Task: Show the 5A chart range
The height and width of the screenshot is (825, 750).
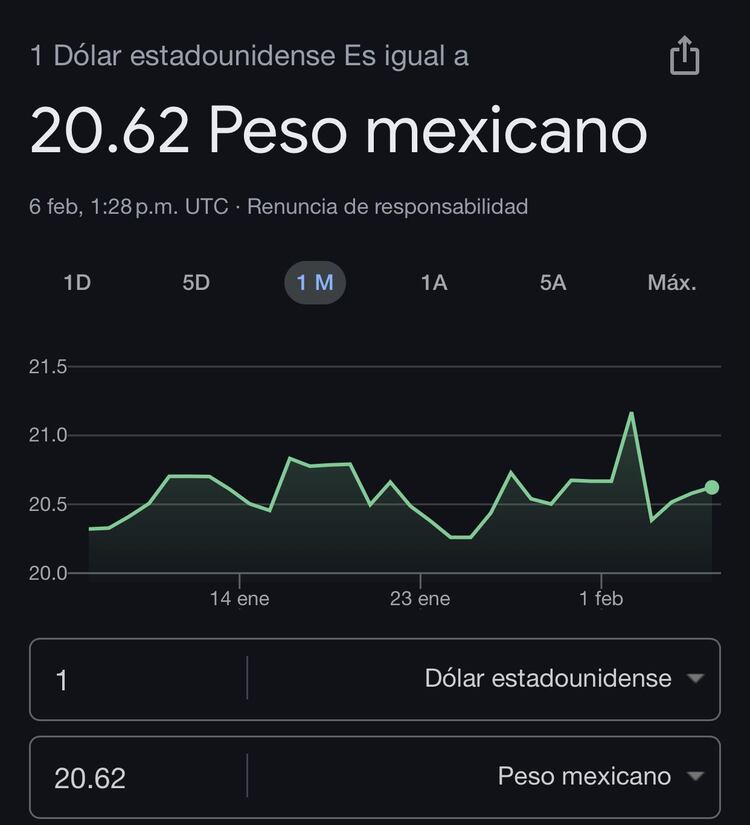Action: coord(551,283)
